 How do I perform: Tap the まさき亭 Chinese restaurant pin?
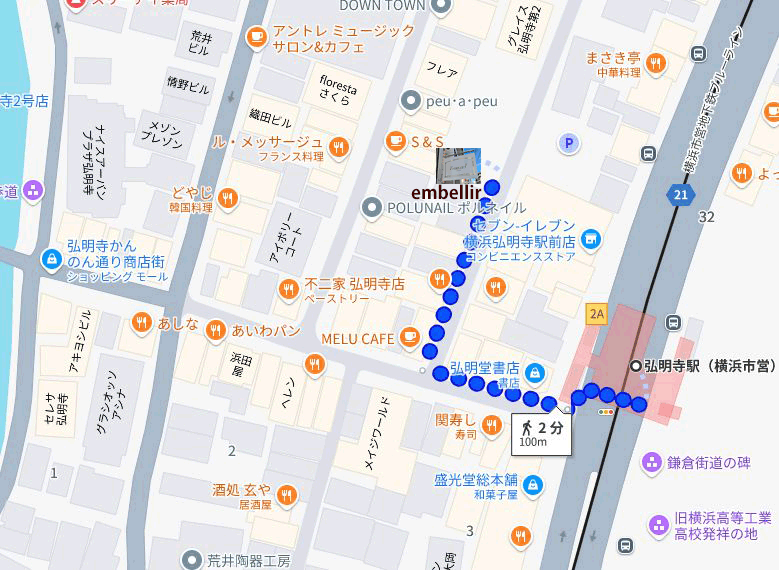pyautogui.click(x=657, y=64)
